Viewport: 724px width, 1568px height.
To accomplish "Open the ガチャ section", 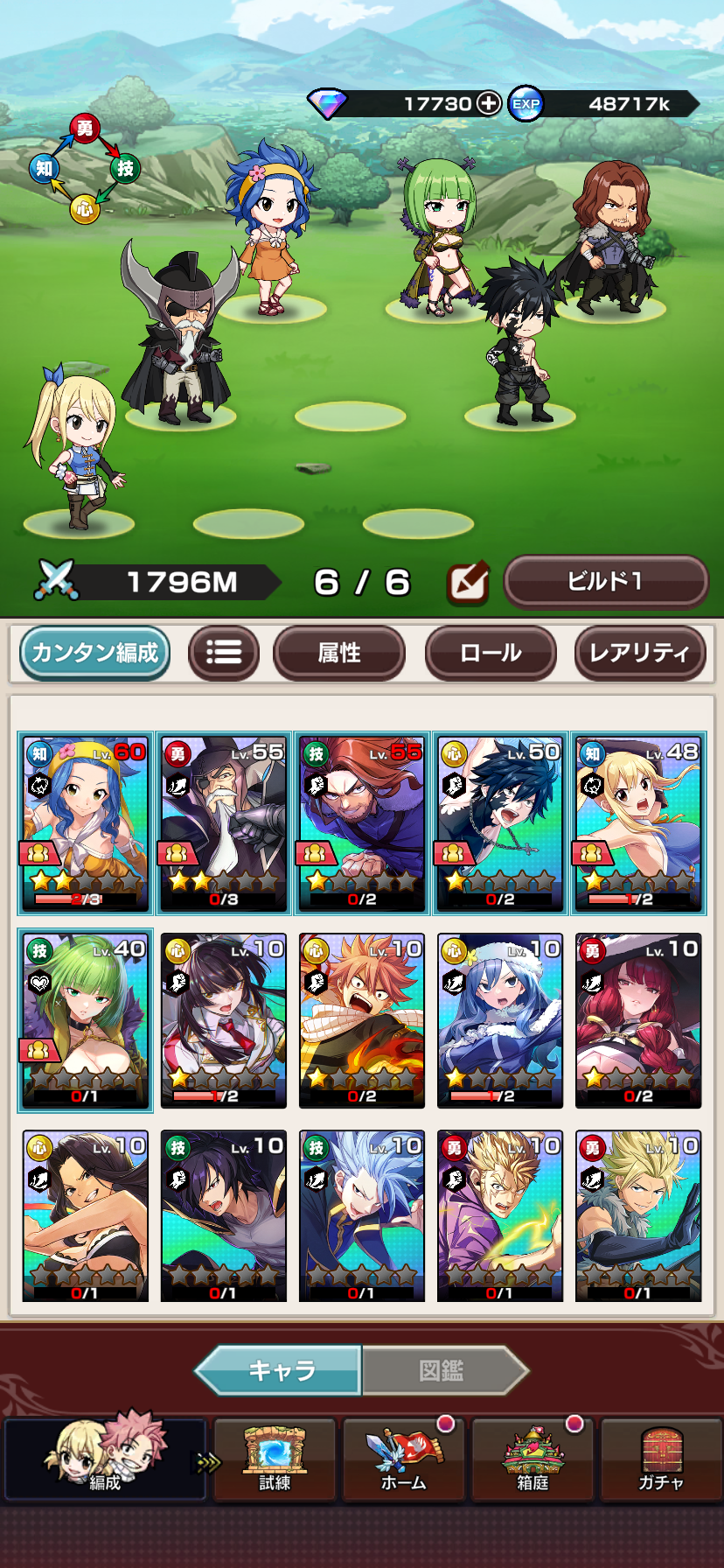I will [x=661, y=1460].
